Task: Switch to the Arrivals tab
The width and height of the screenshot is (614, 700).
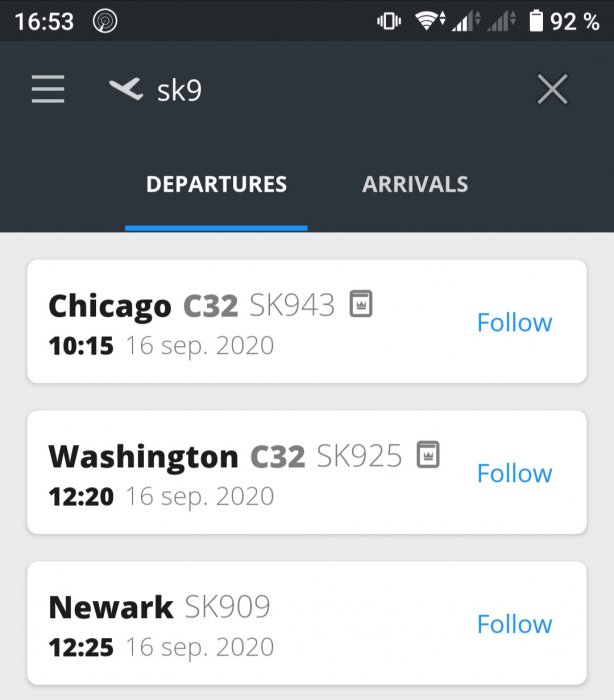Action: pyautogui.click(x=415, y=184)
